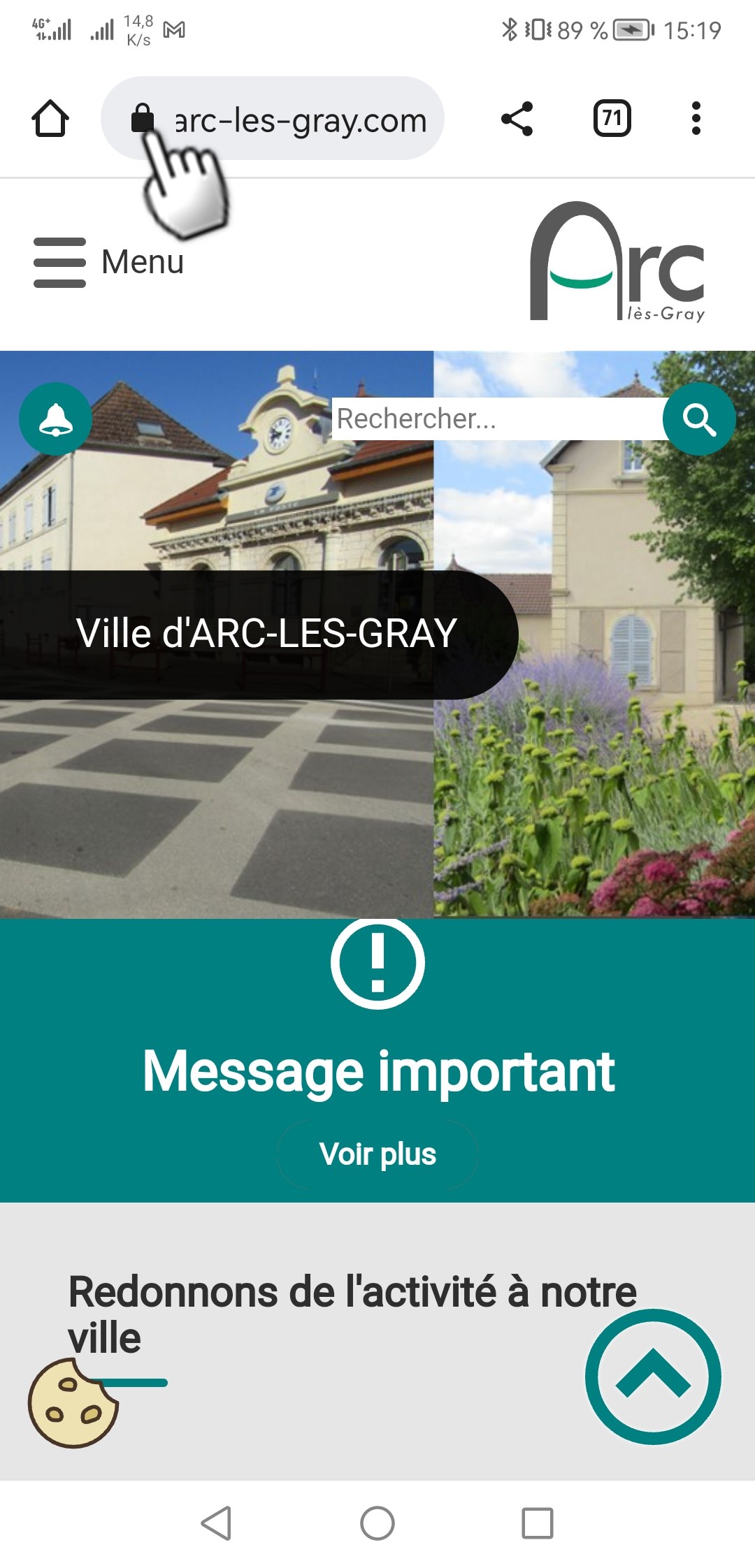Open the tab switcher showing 71 tabs
The height and width of the screenshot is (1568, 755).
612,118
